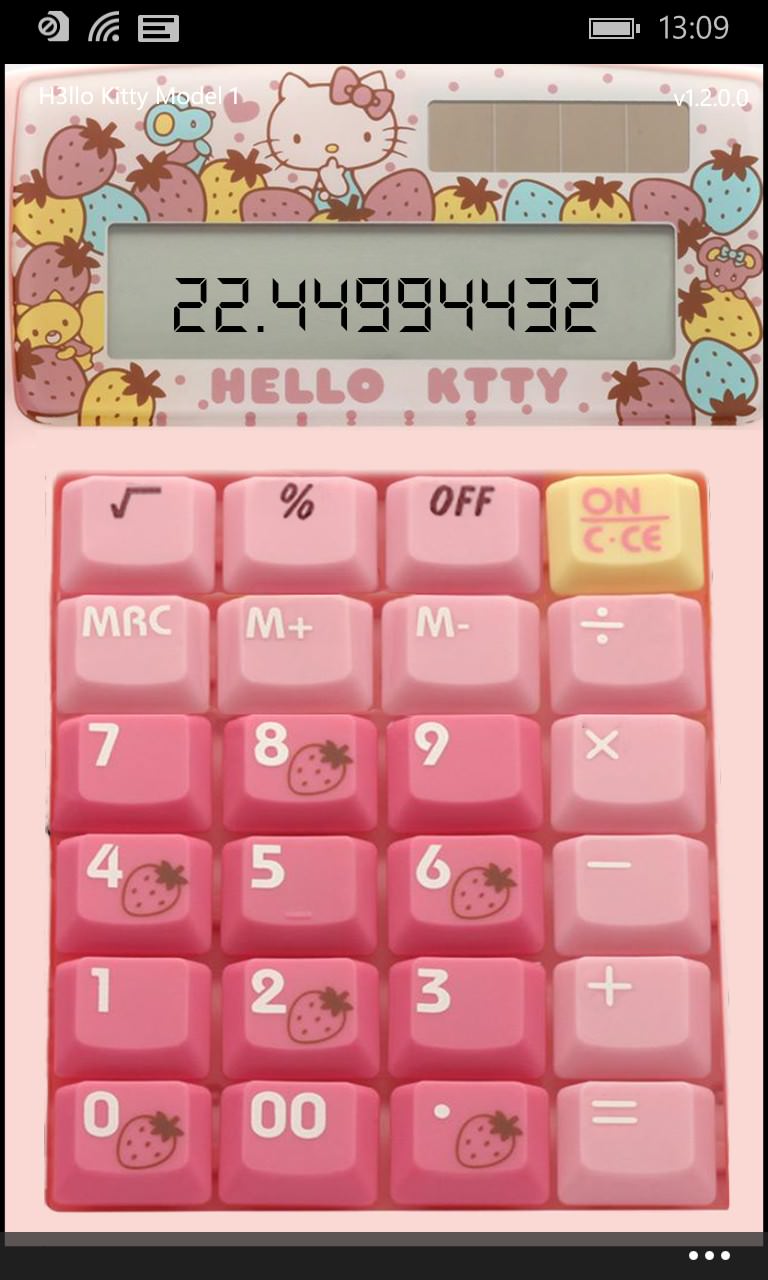Viewport: 768px width, 1280px height.
Task: Add to memory with M+
Action: (x=296, y=654)
